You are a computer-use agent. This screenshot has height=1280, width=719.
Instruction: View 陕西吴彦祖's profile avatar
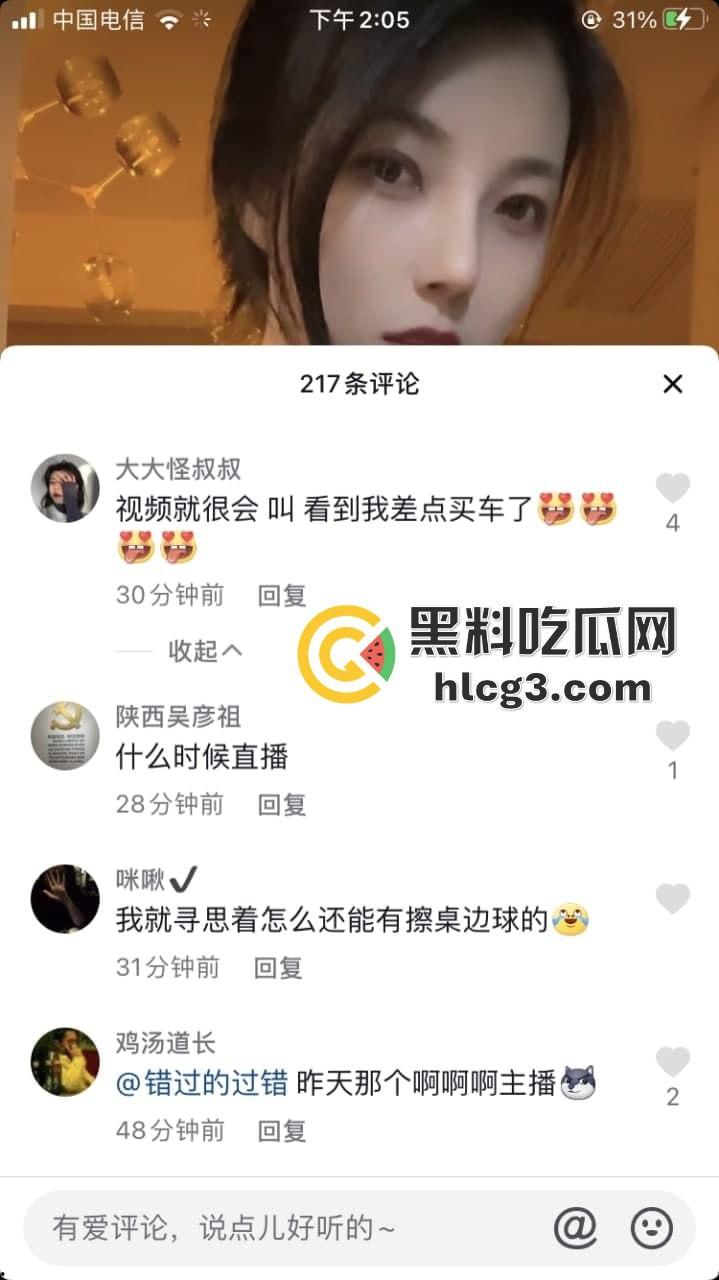coord(65,736)
